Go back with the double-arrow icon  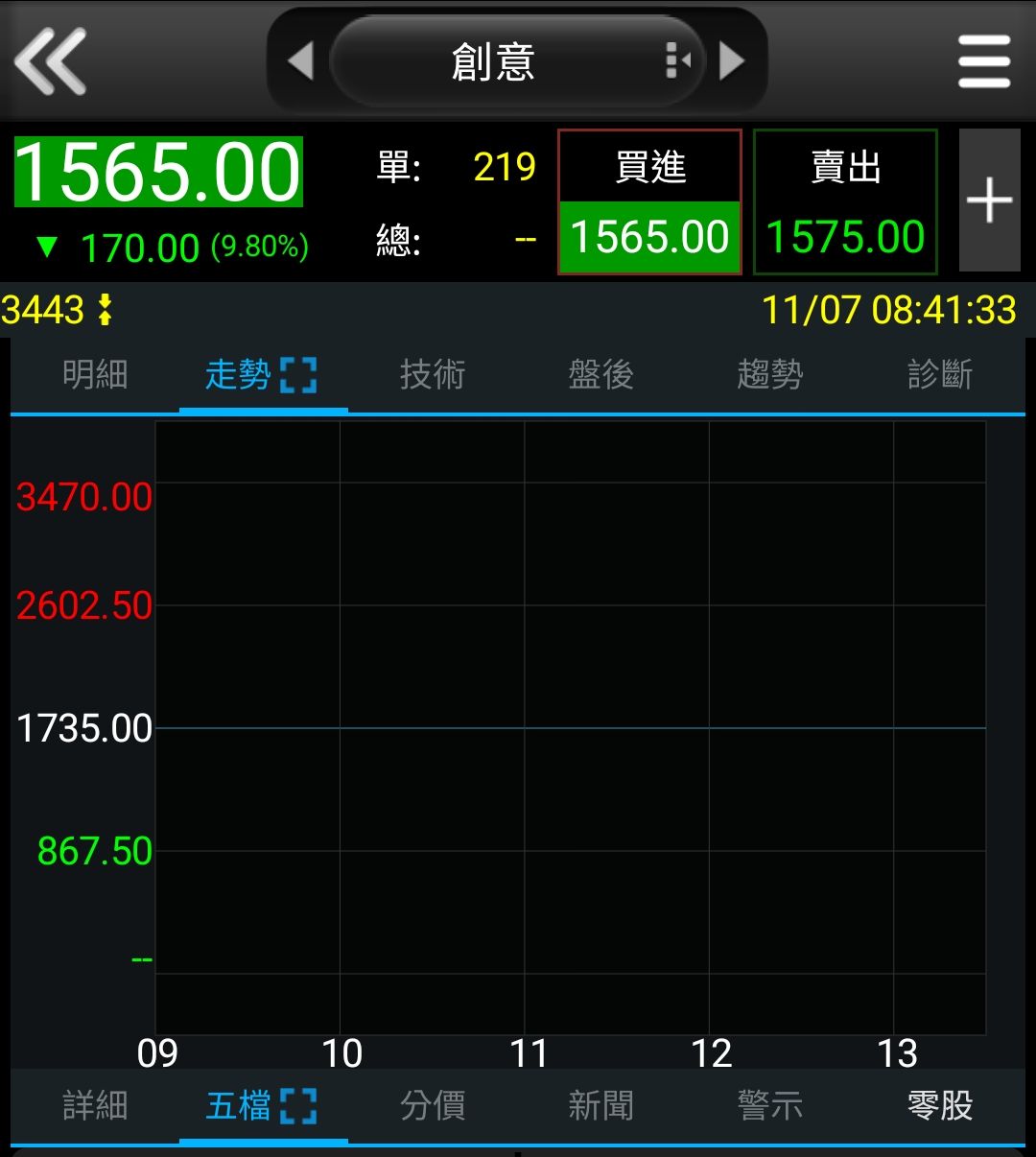tap(51, 61)
